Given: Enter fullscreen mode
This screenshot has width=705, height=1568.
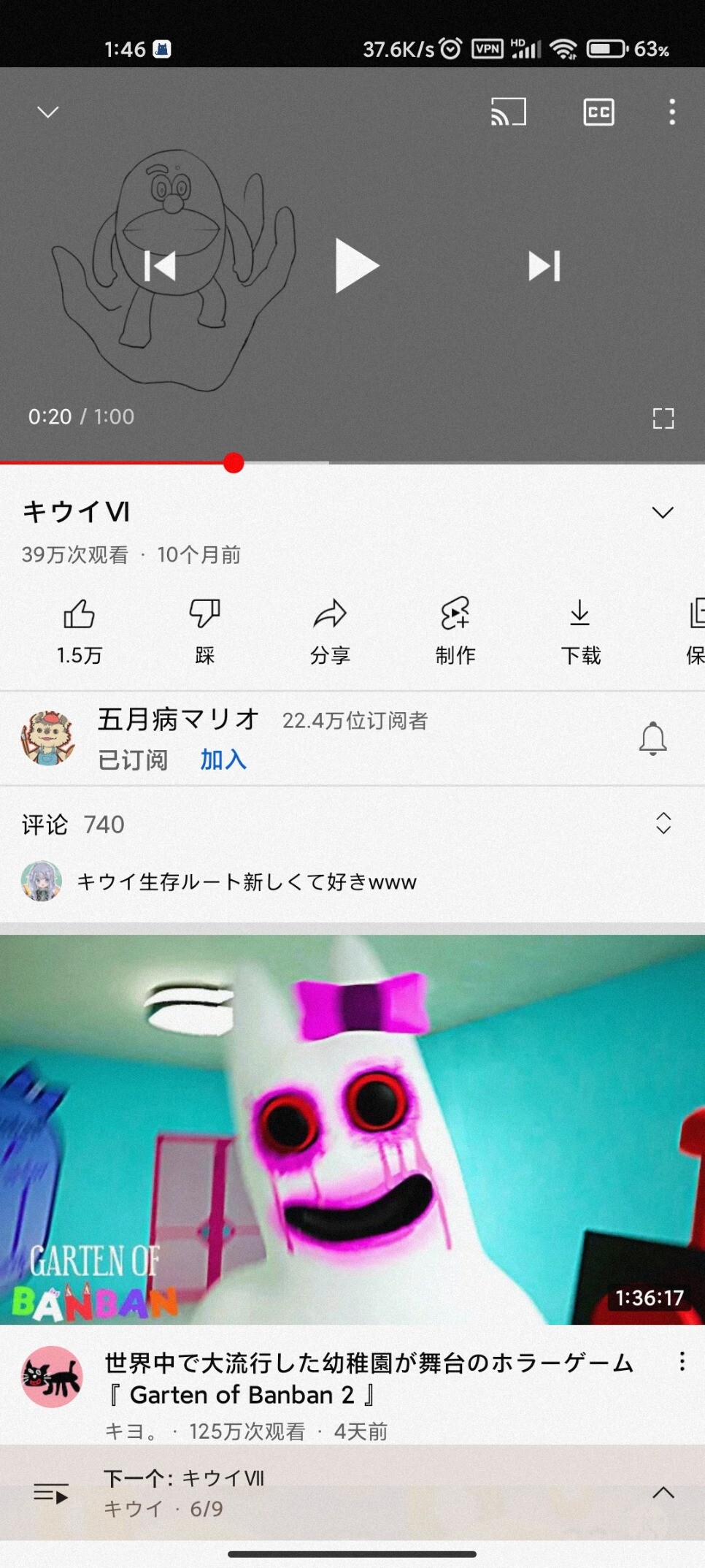Looking at the screenshot, I should tap(663, 418).
